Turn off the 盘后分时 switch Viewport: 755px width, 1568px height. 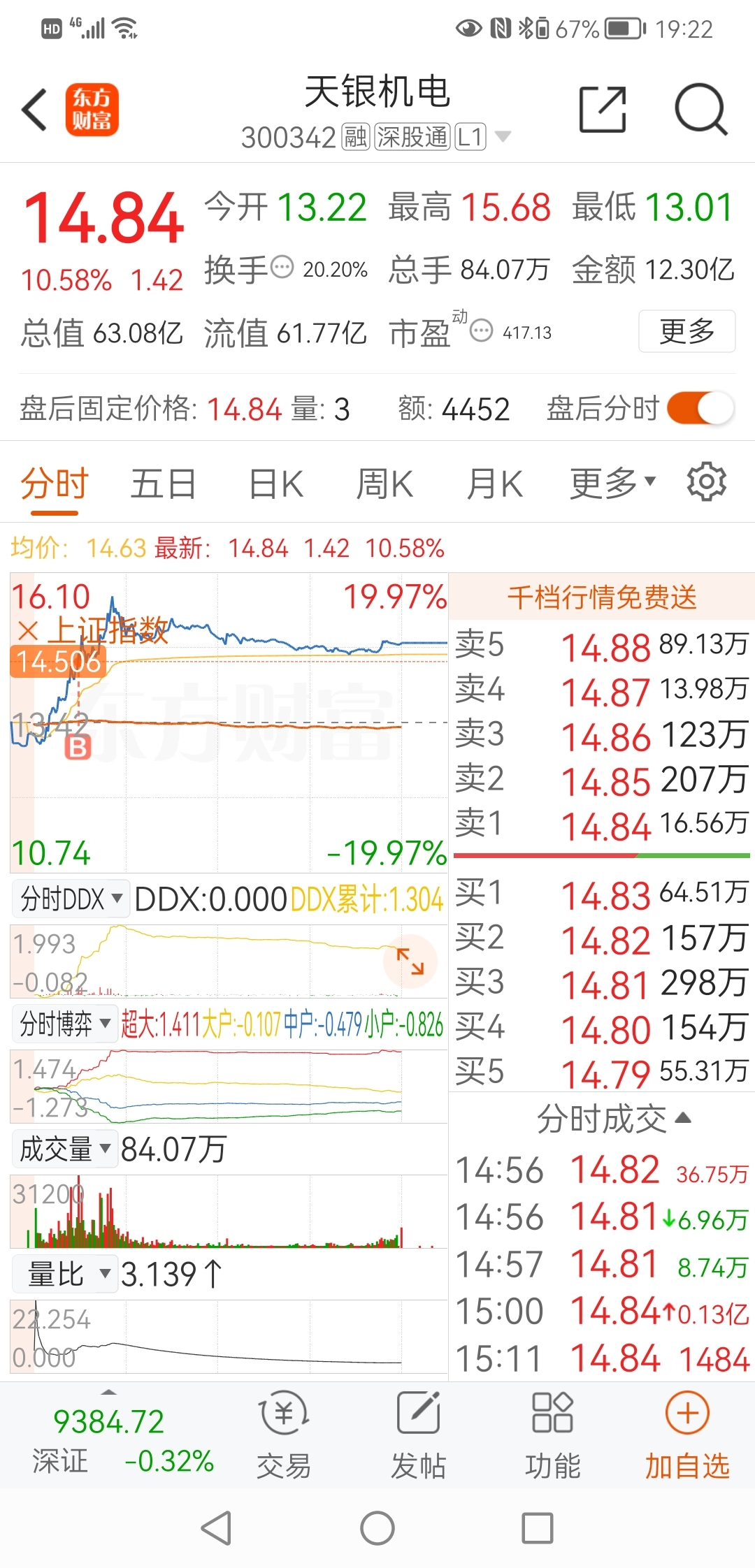pyautogui.click(x=700, y=408)
